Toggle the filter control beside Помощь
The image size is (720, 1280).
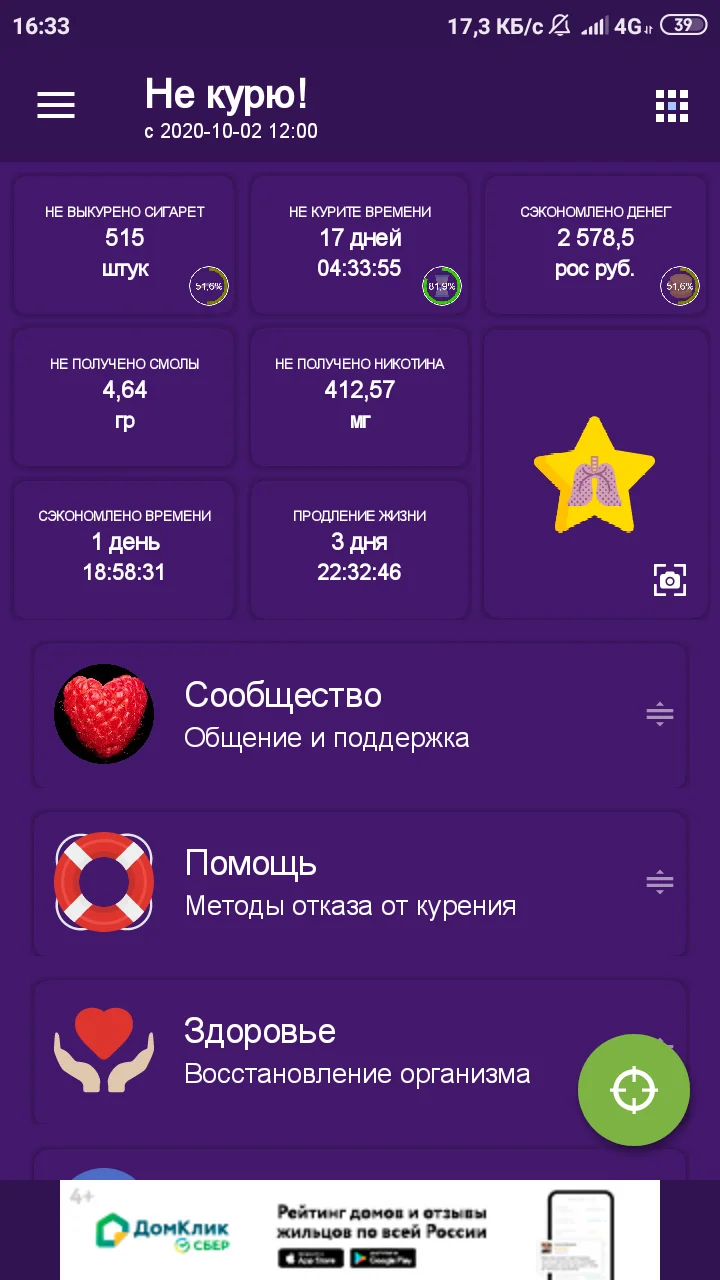point(659,882)
